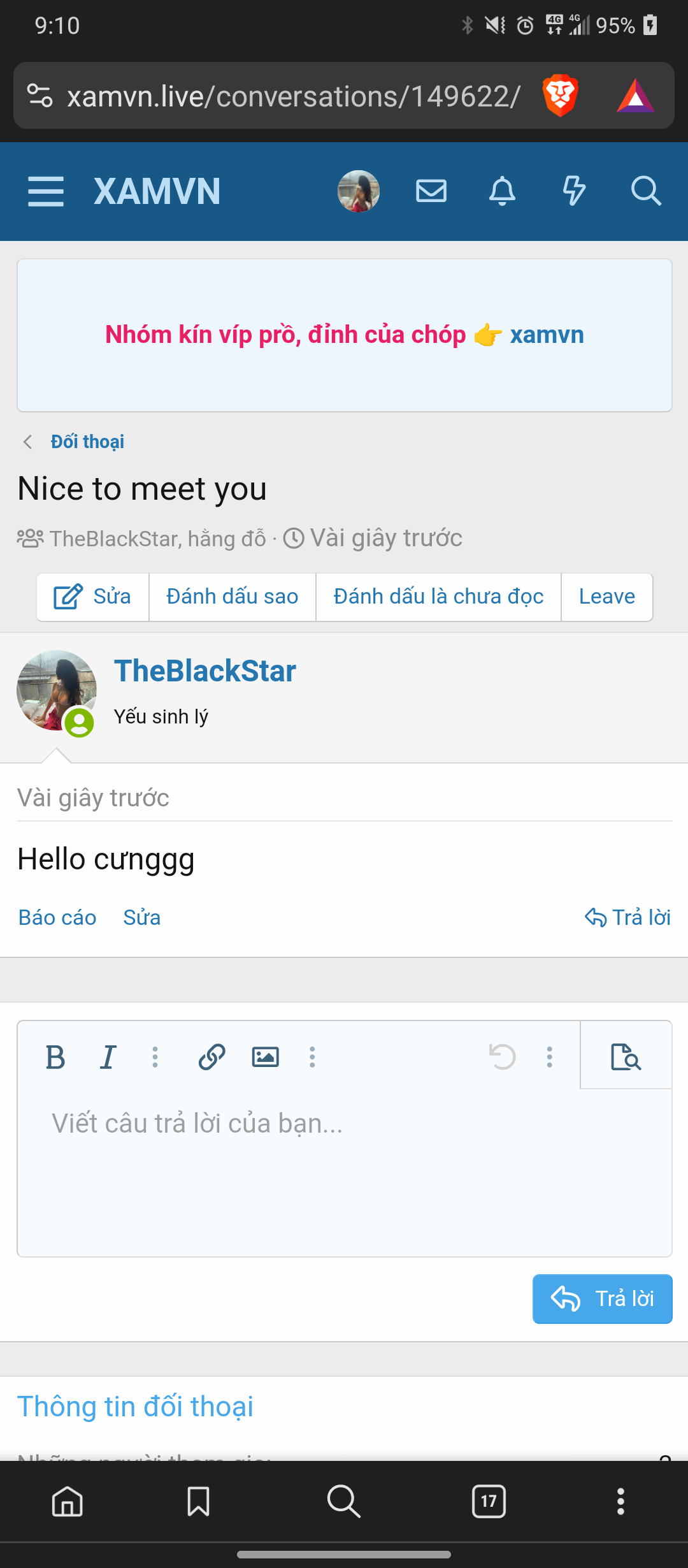Go back to Đối thoại list

pos(87,442)
